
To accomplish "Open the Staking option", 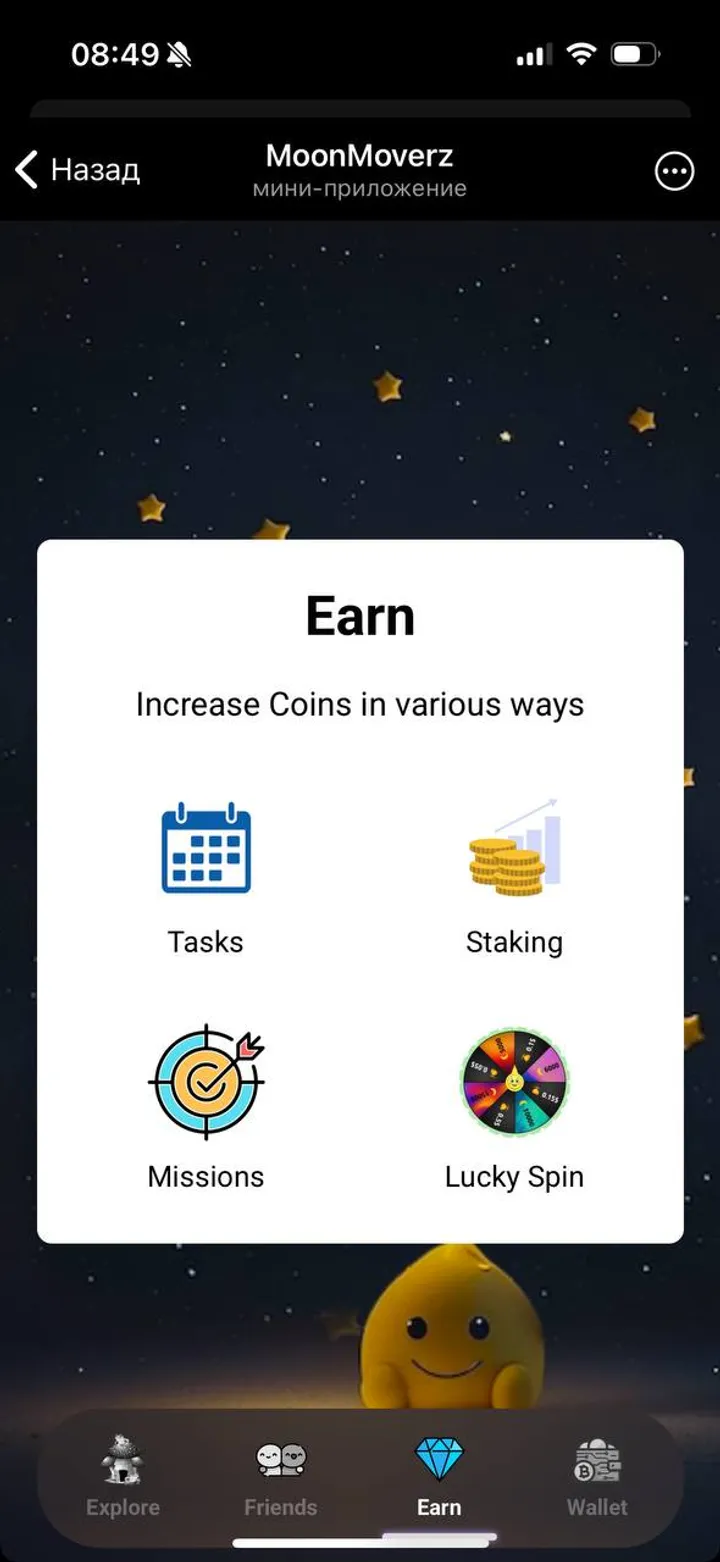I will click(514, 877).
